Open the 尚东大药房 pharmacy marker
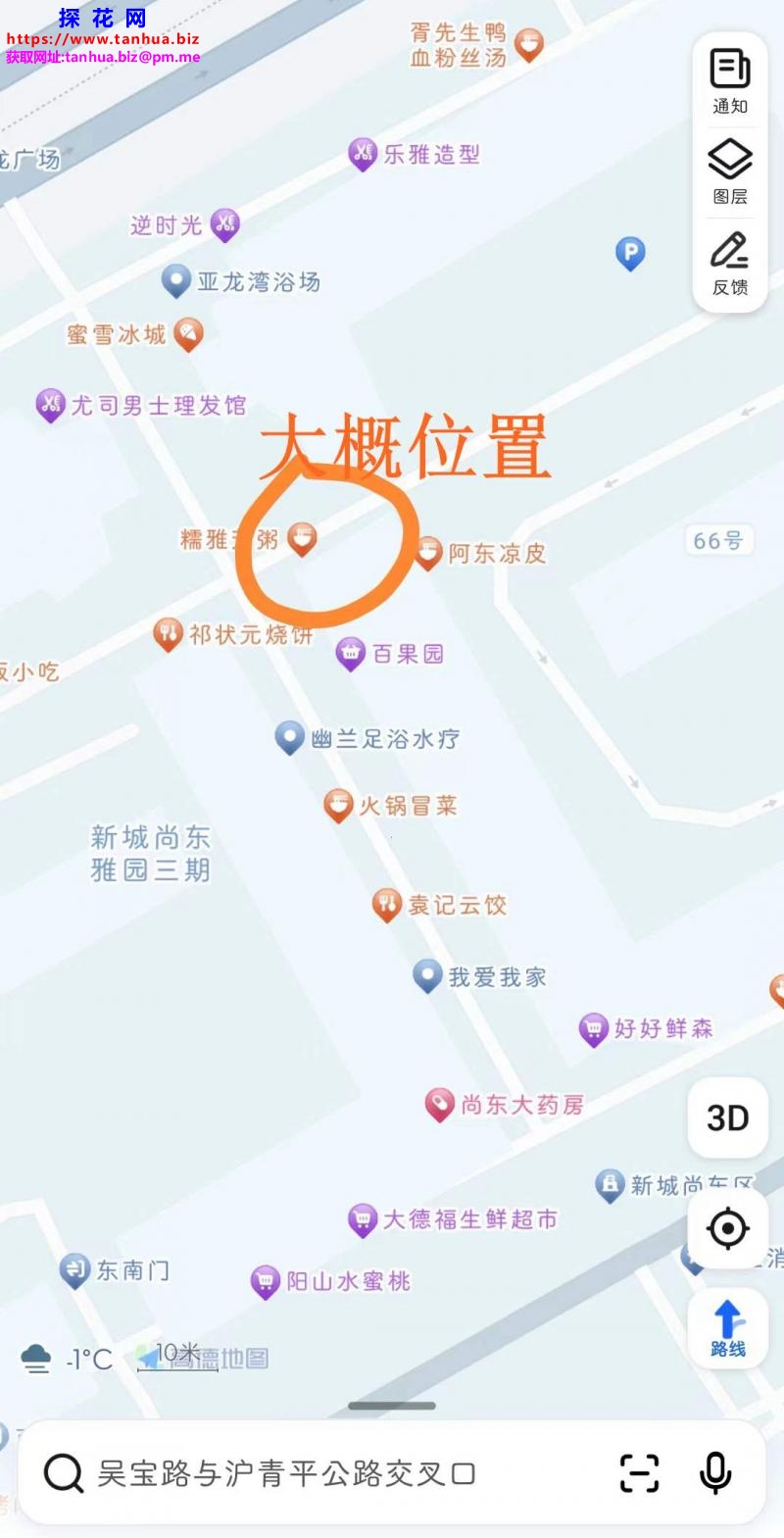Image resolution: width=784 pixels, height=1538 pixels. pos(439,1105)
